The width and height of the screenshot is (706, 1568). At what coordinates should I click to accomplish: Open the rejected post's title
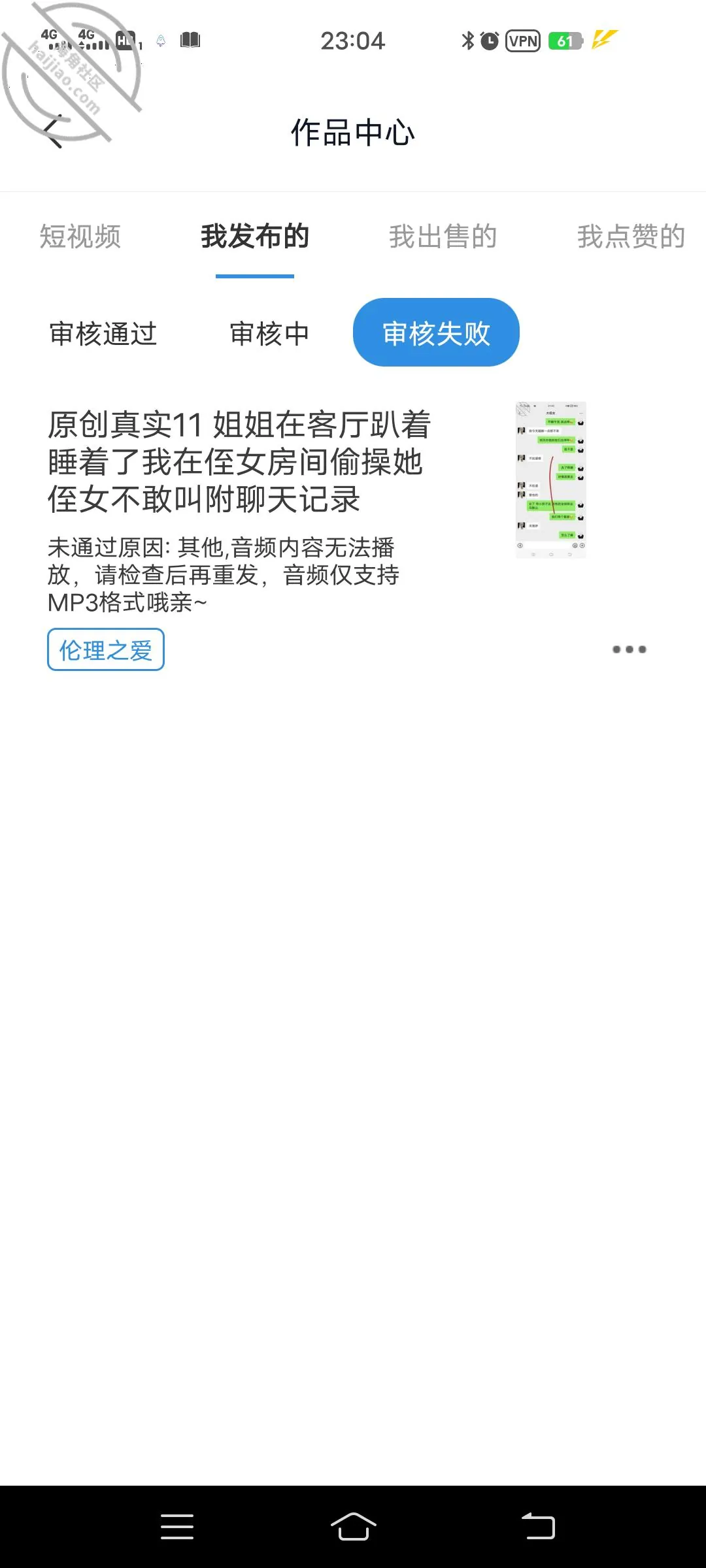tap(239, 462)
